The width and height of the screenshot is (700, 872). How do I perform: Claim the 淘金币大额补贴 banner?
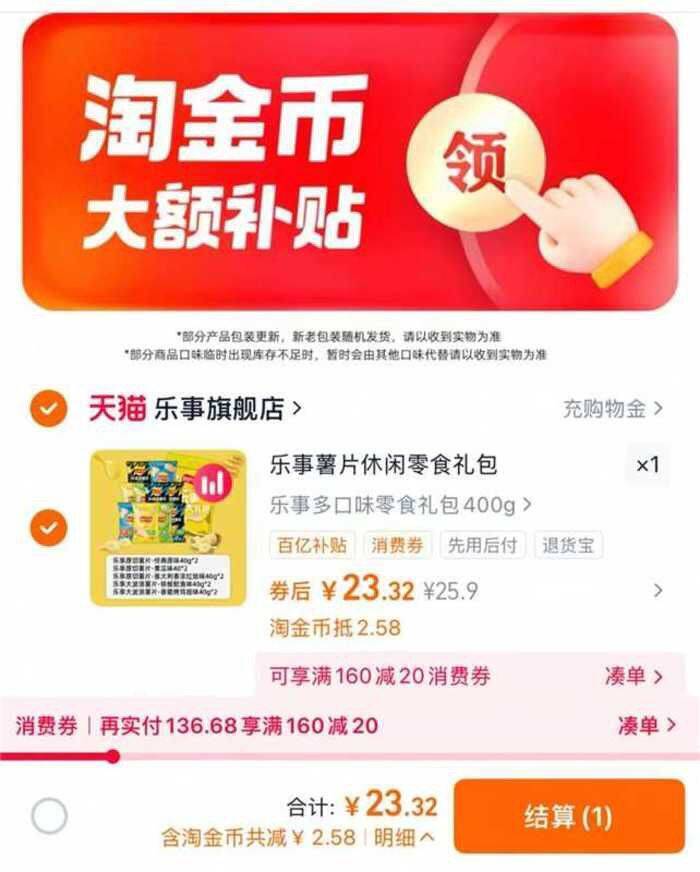click(x=350, y=161)
